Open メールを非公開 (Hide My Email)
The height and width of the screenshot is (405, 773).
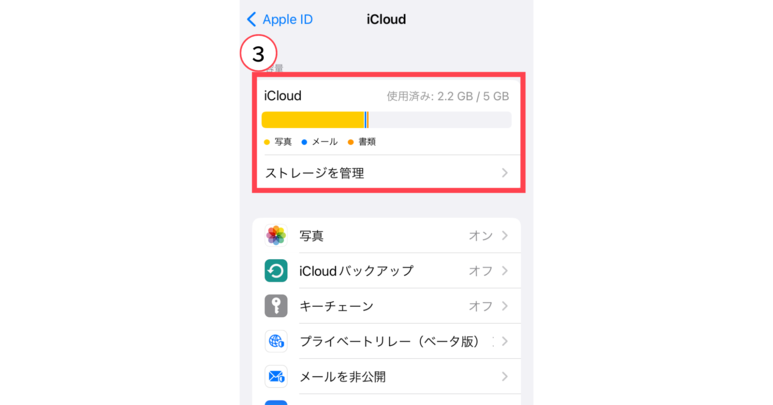pyautogui.click(x=386, y=377)
